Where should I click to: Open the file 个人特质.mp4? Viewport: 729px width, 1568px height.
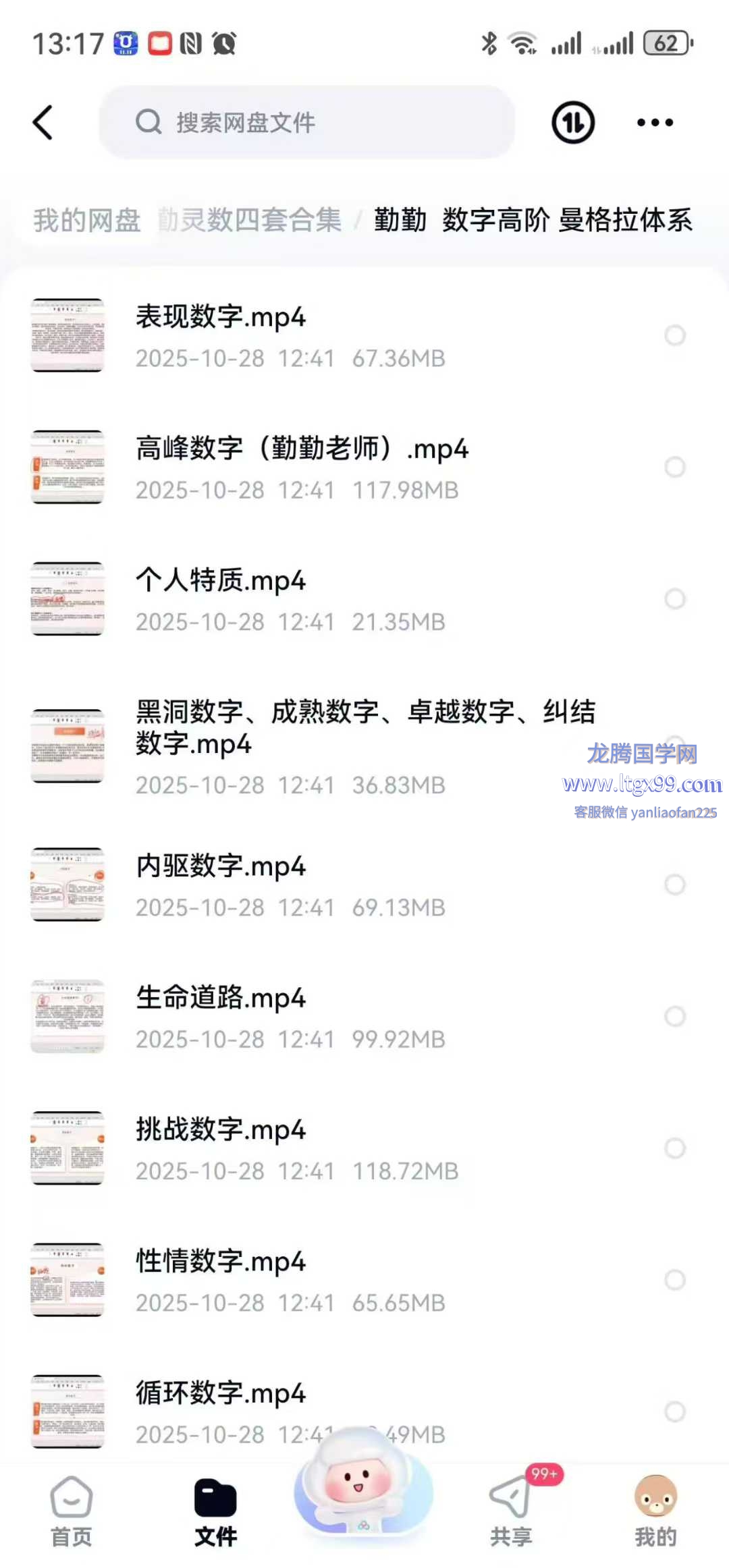click(221, 580)
